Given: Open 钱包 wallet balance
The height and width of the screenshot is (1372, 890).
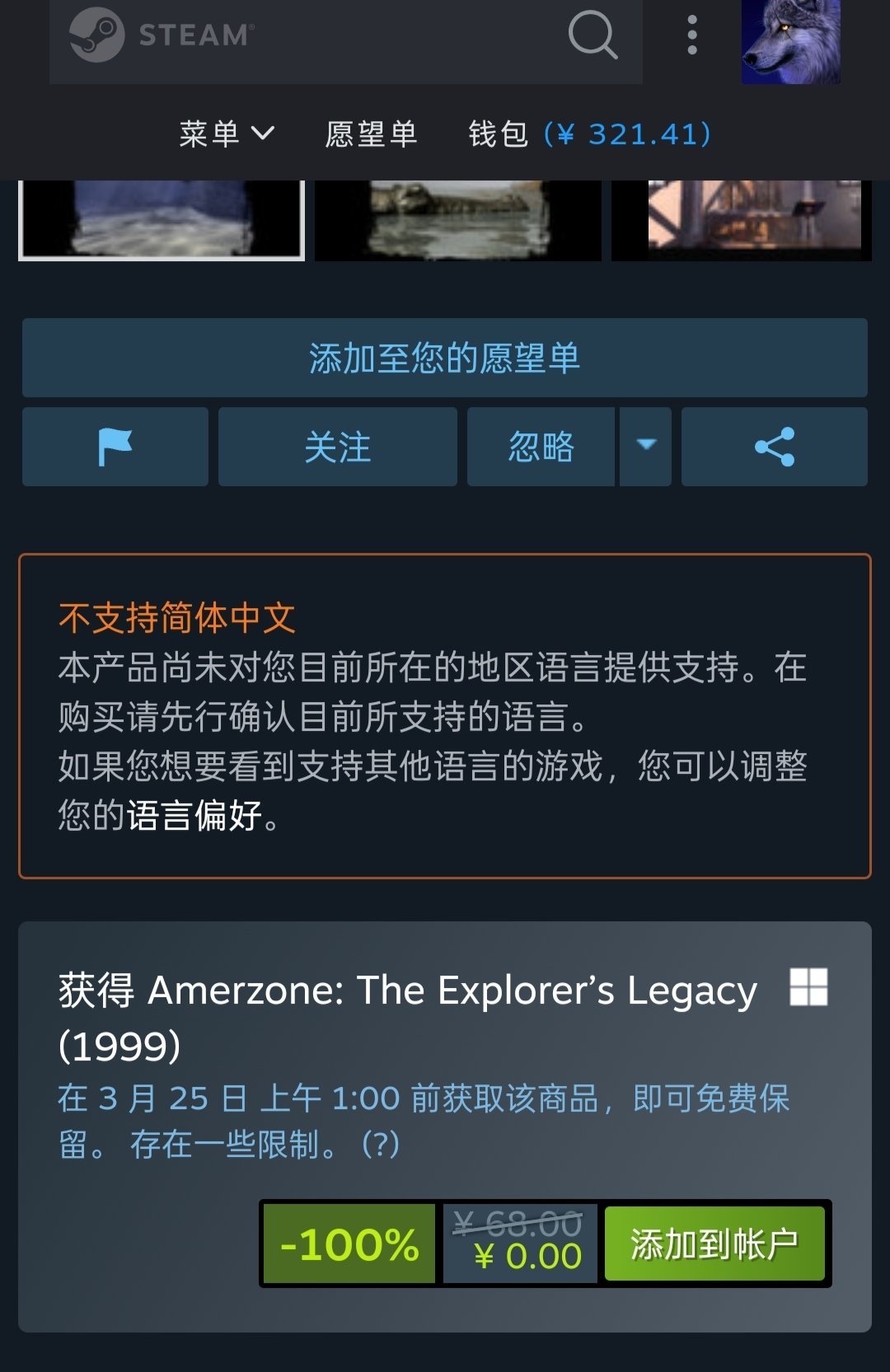Looking at the screenshot, I should click(589, 133).
